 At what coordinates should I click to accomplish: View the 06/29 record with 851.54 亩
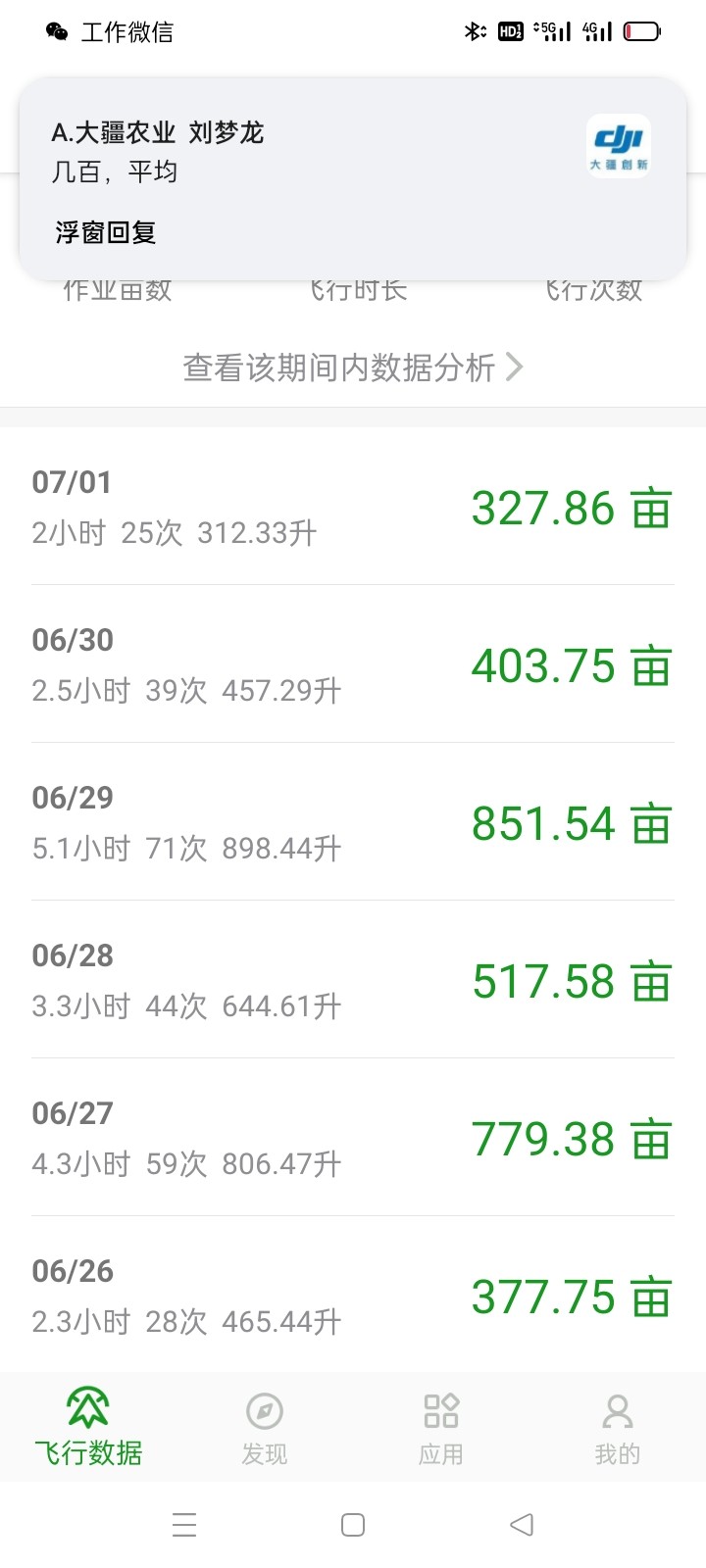pyautogui.click(x=353, y=822)
